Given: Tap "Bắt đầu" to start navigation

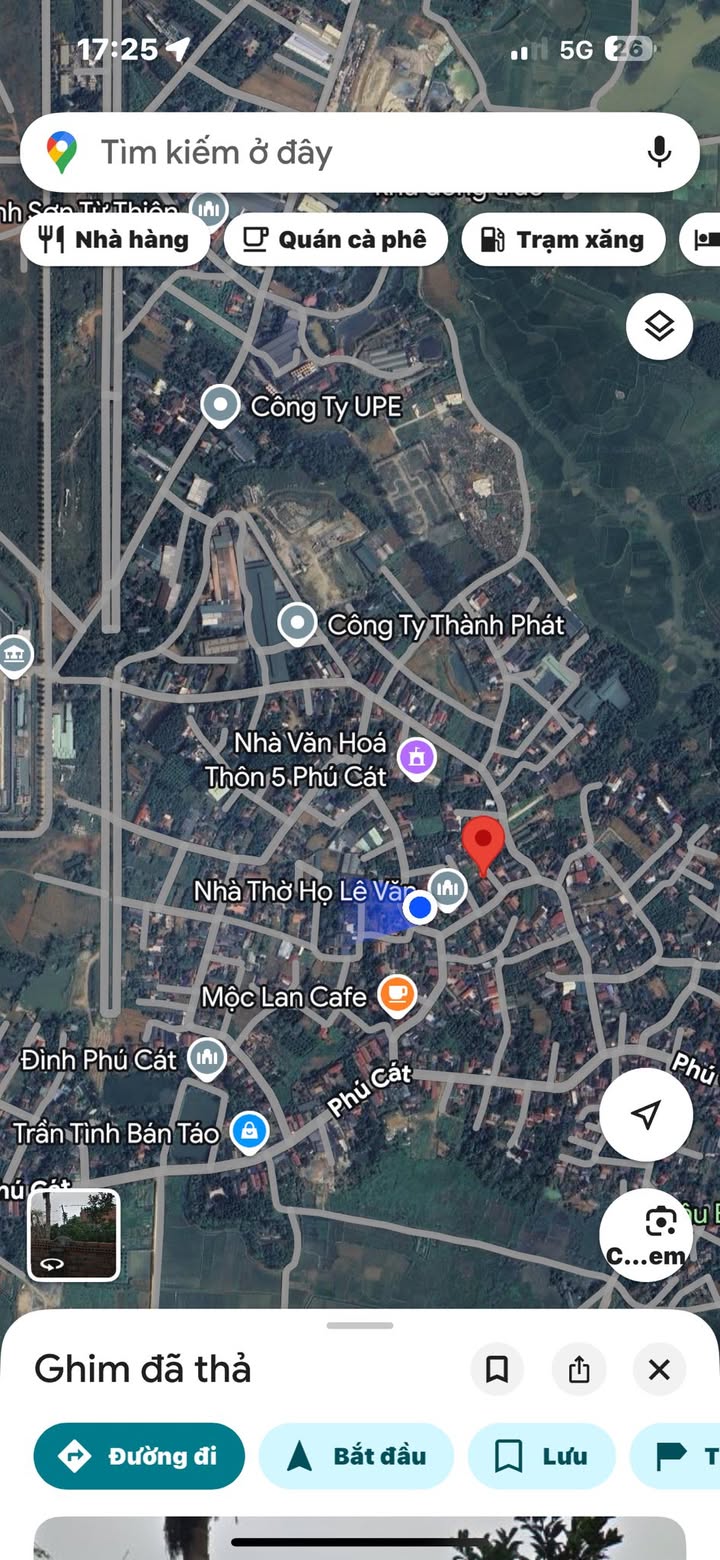Looking at the screenshot, I should (356, 1456).
